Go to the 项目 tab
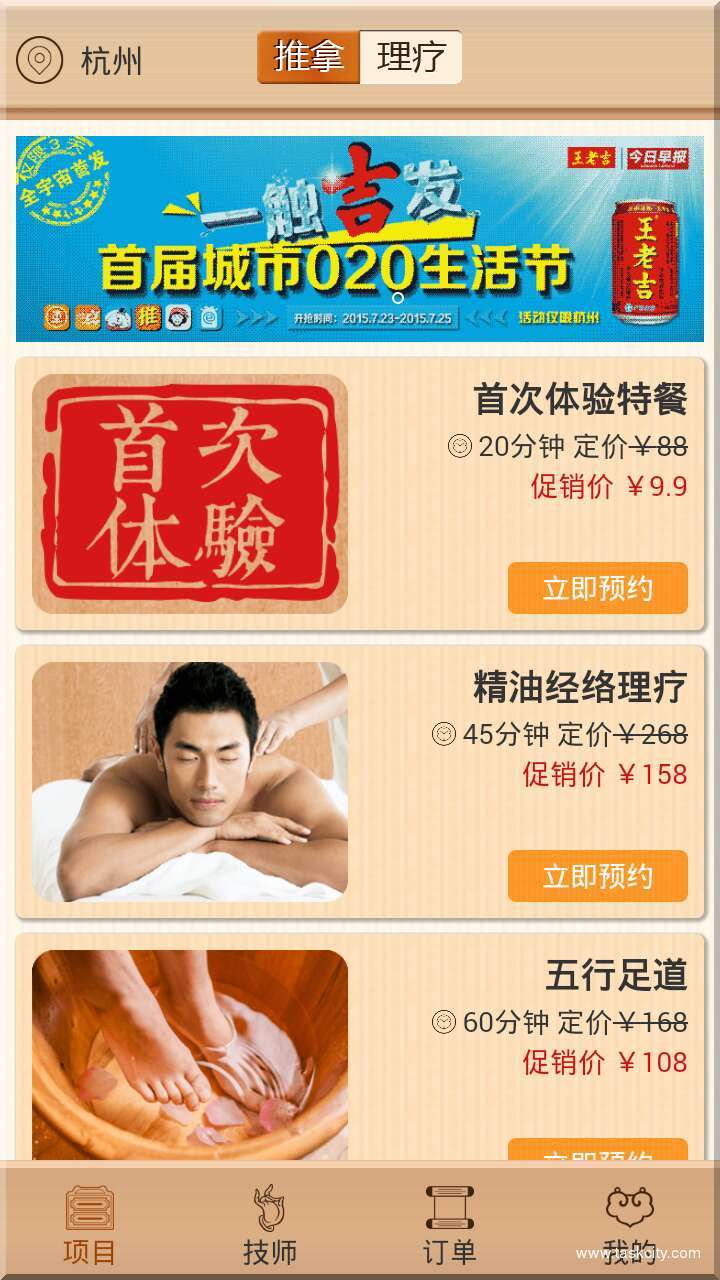Screen dimensions: 720x1280 tap(90, 1225)
